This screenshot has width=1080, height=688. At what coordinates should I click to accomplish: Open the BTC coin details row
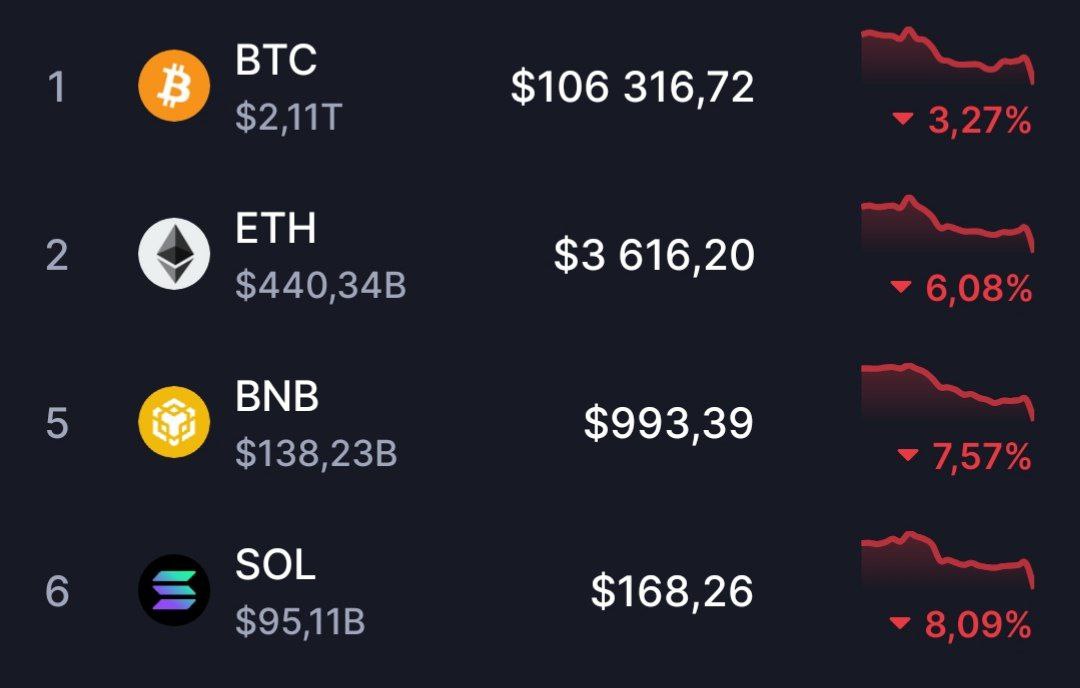540,87
